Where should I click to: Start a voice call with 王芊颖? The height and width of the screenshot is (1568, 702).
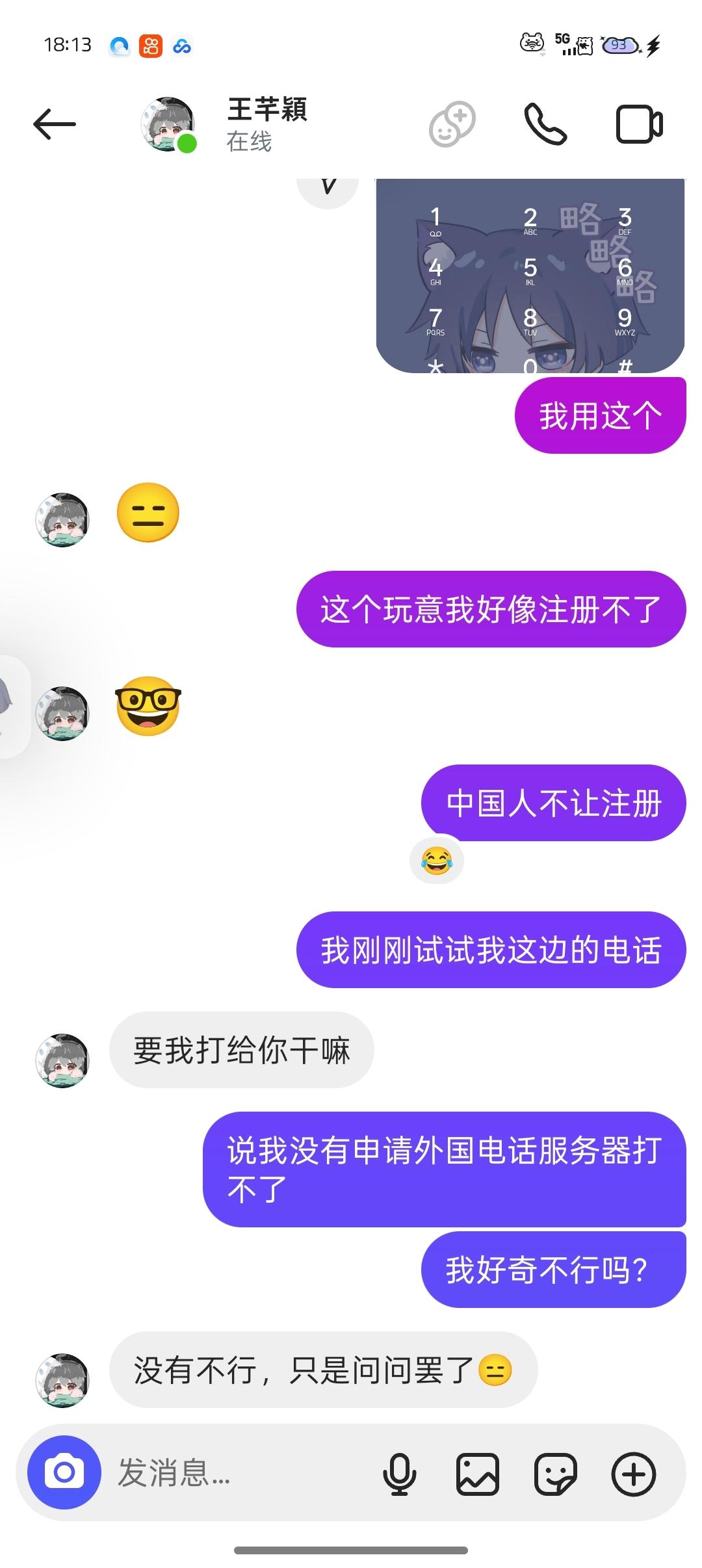pyautogui.click(x=545, y=124)
